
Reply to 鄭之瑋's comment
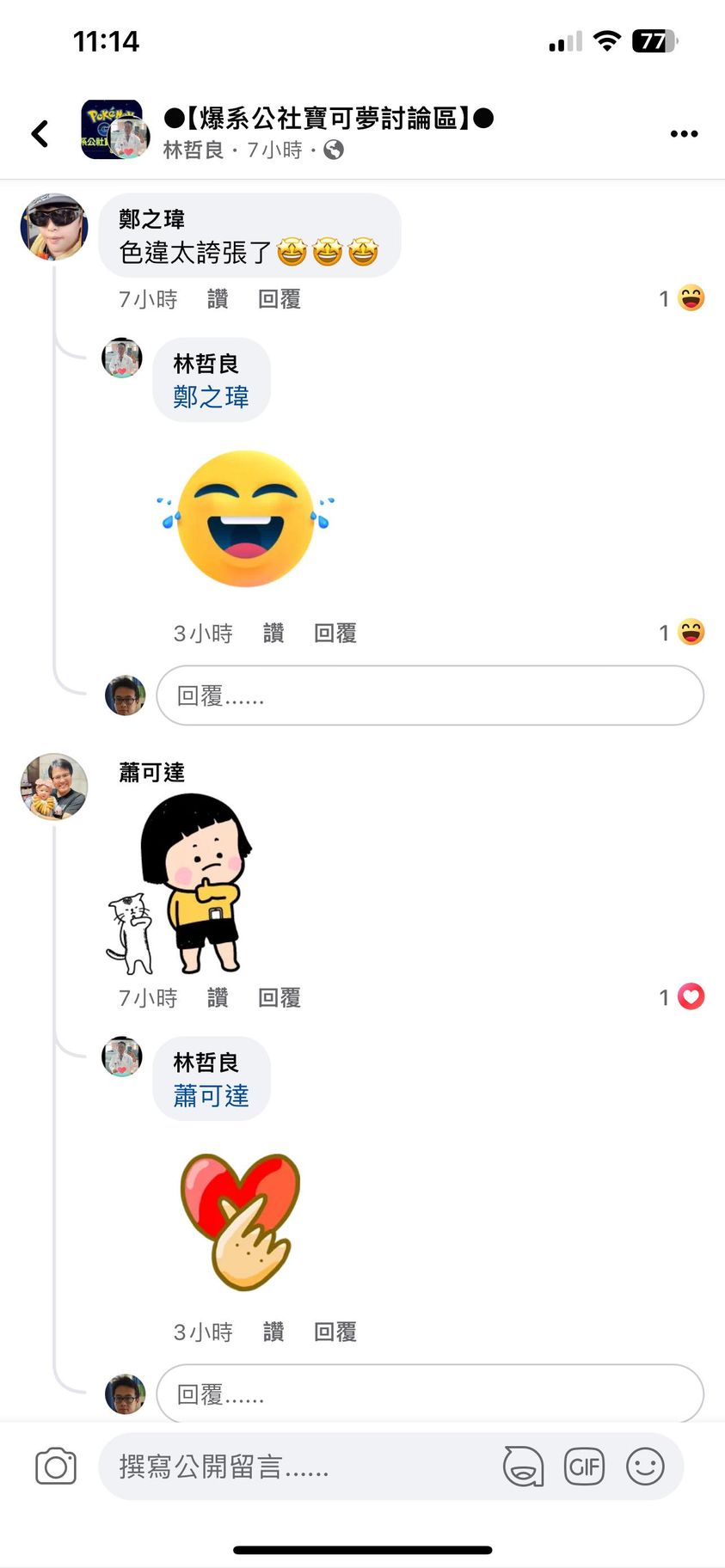[280, 299]
